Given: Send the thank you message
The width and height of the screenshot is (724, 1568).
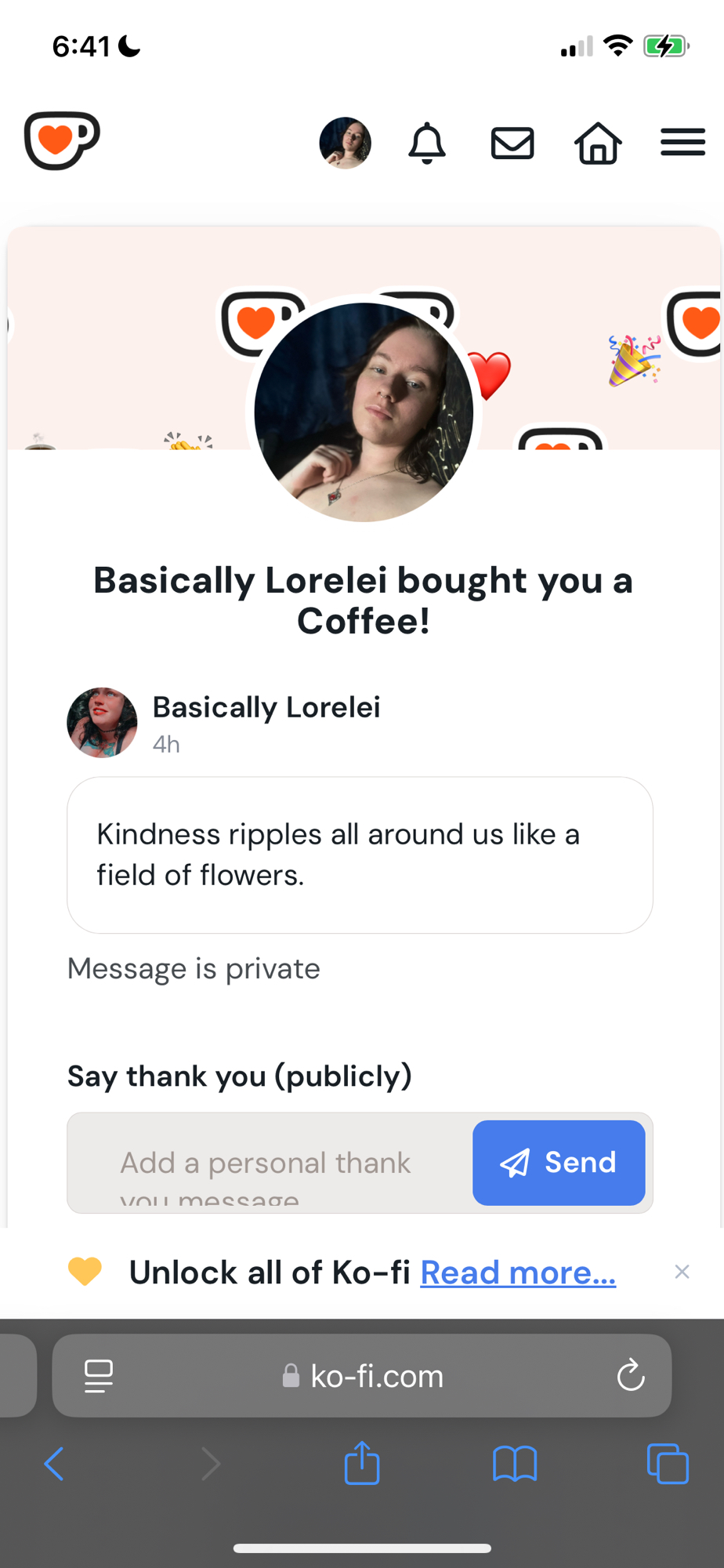Looking at the screenshot, I should pos(559,1163).
